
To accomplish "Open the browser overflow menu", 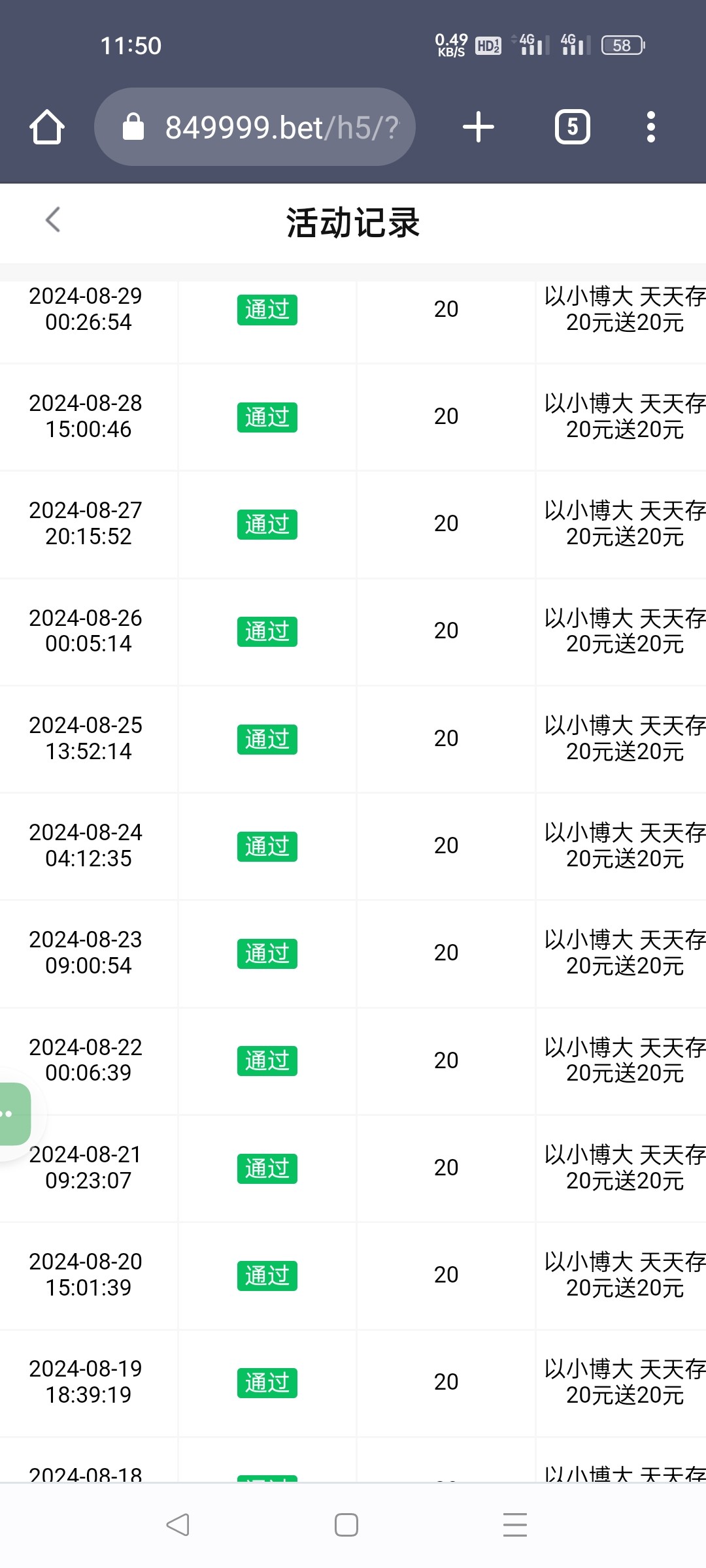I will pyautogui.click(x=650, y=127).
